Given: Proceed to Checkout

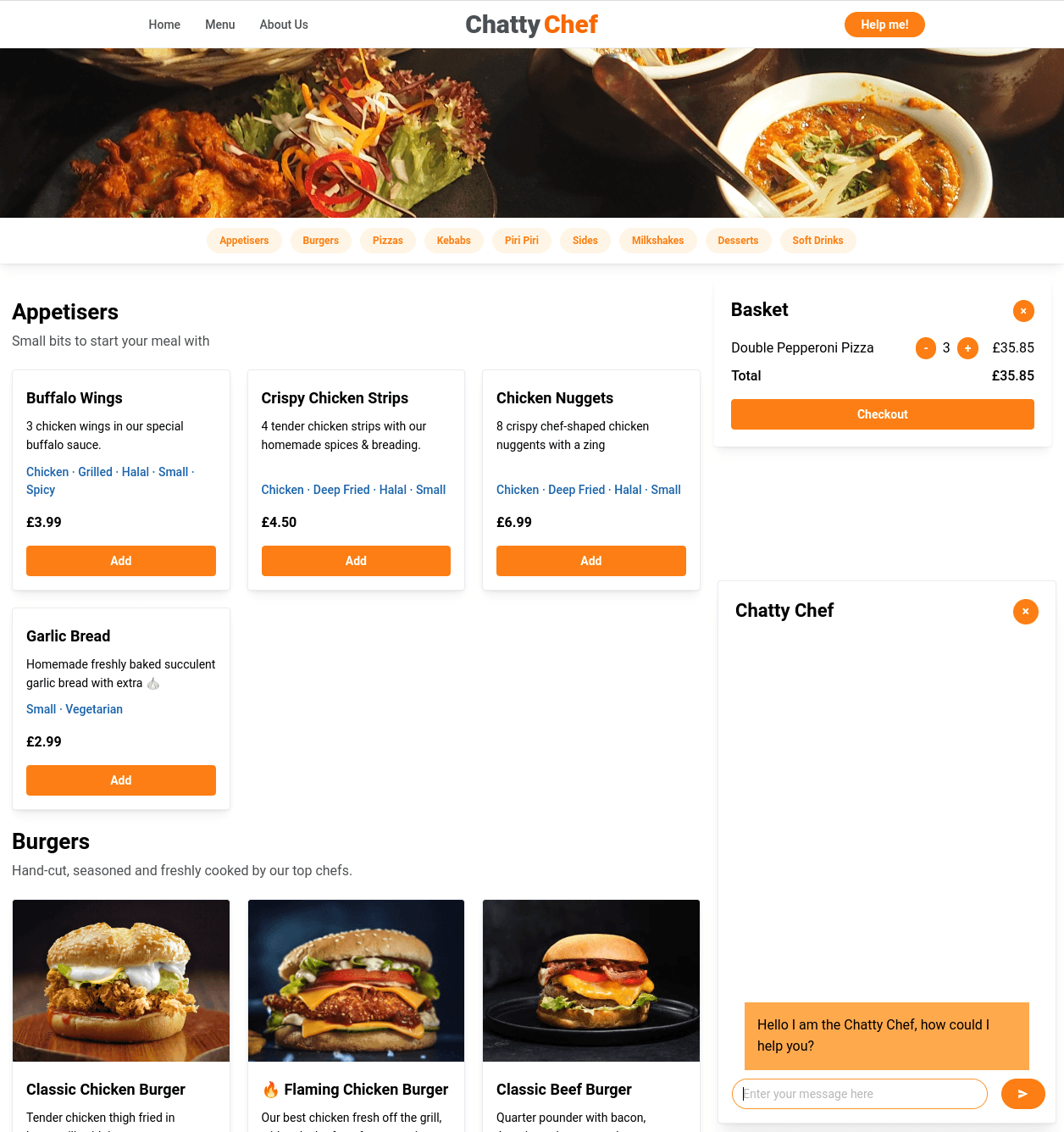Looking at the screenshot, I should [882, 414].
